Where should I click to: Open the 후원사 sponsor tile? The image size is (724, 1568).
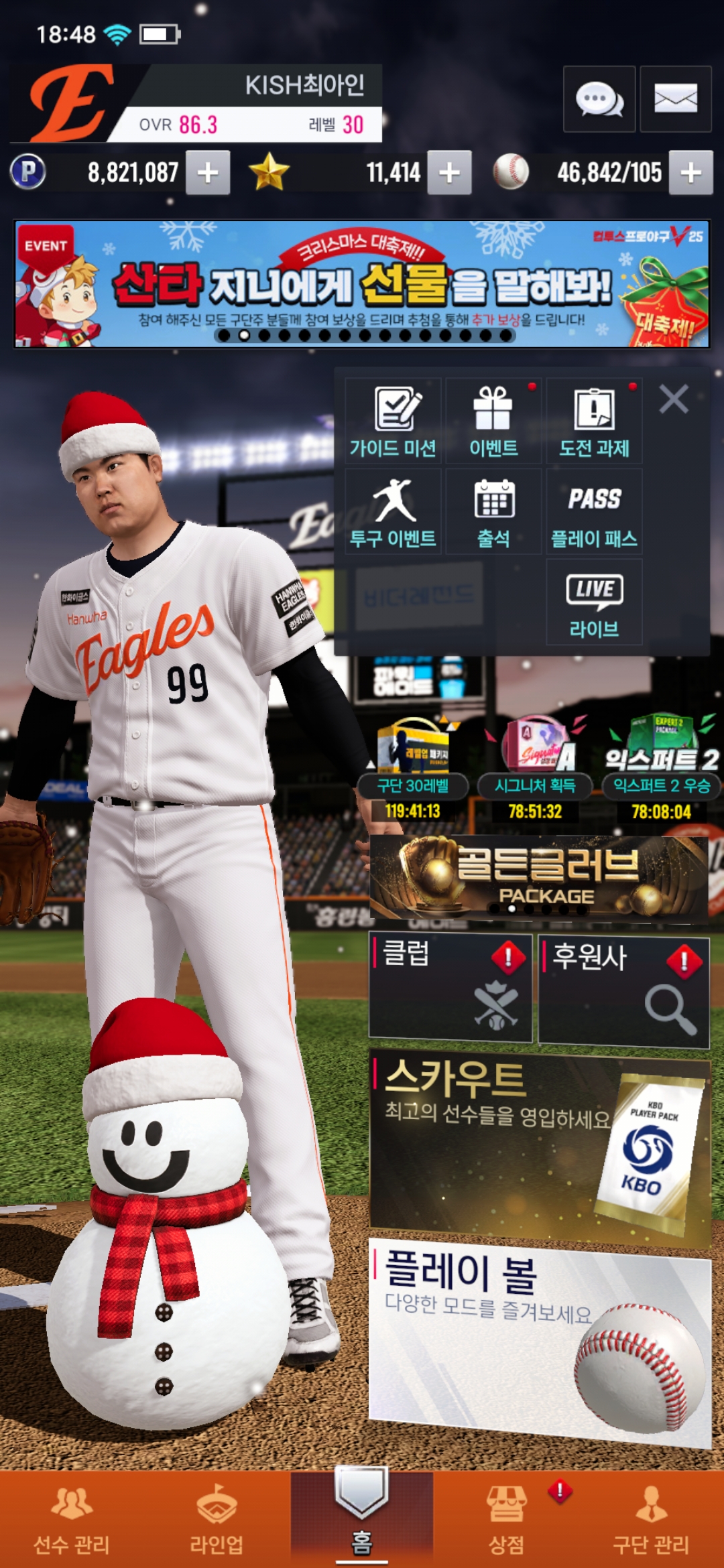pyautogui.click(x=623, y=990)
